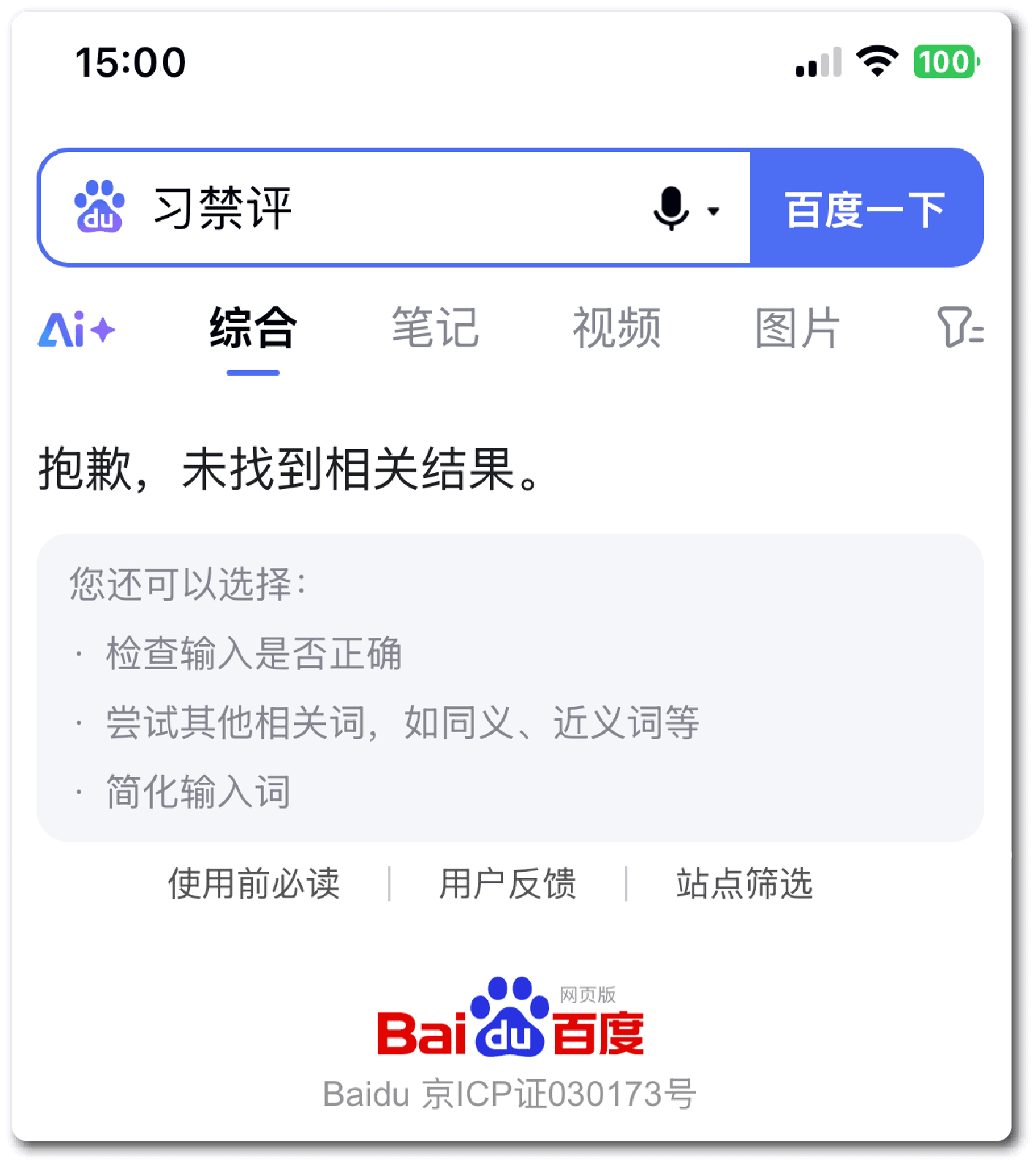Open the Ai+ assistant tab
This screenshot has width=1036, height=1166.
click(x=77, y=329)
